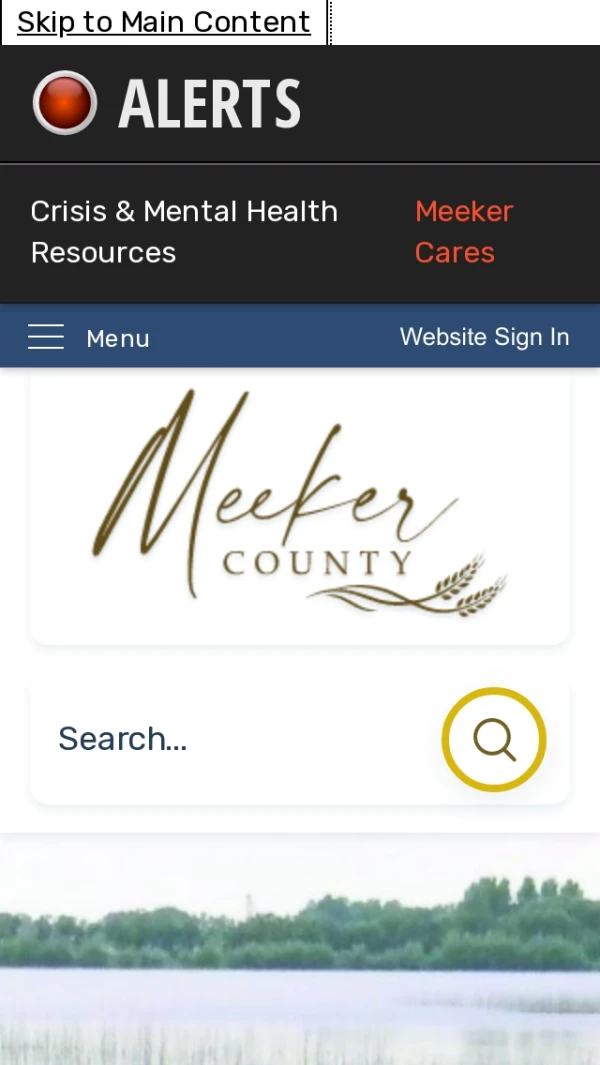Tap the Meeker County logo home link

click(x=300, y=505)
